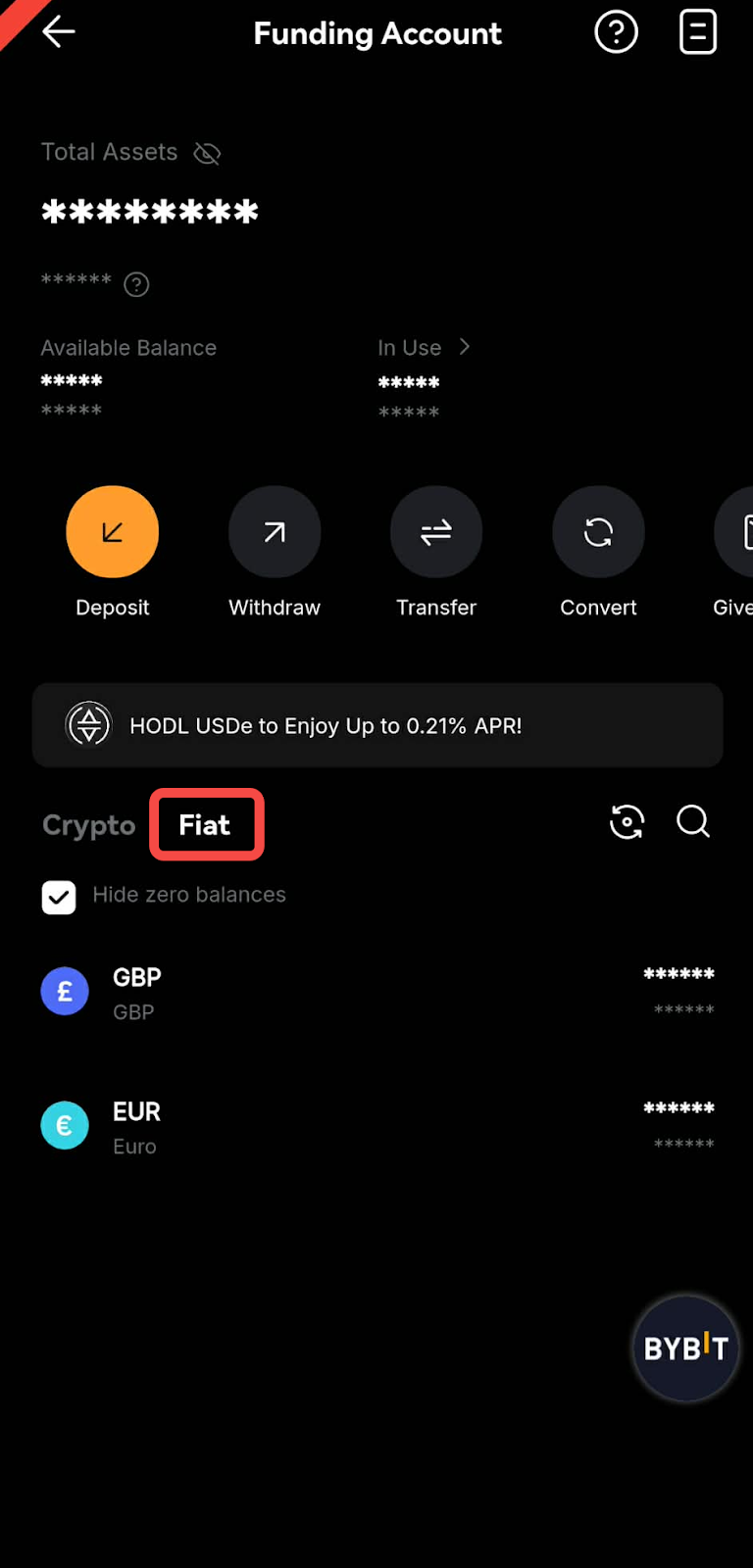Open the GBP asset row
Viewport: 753px width, 1568px height.
click(x=376, y=992)
